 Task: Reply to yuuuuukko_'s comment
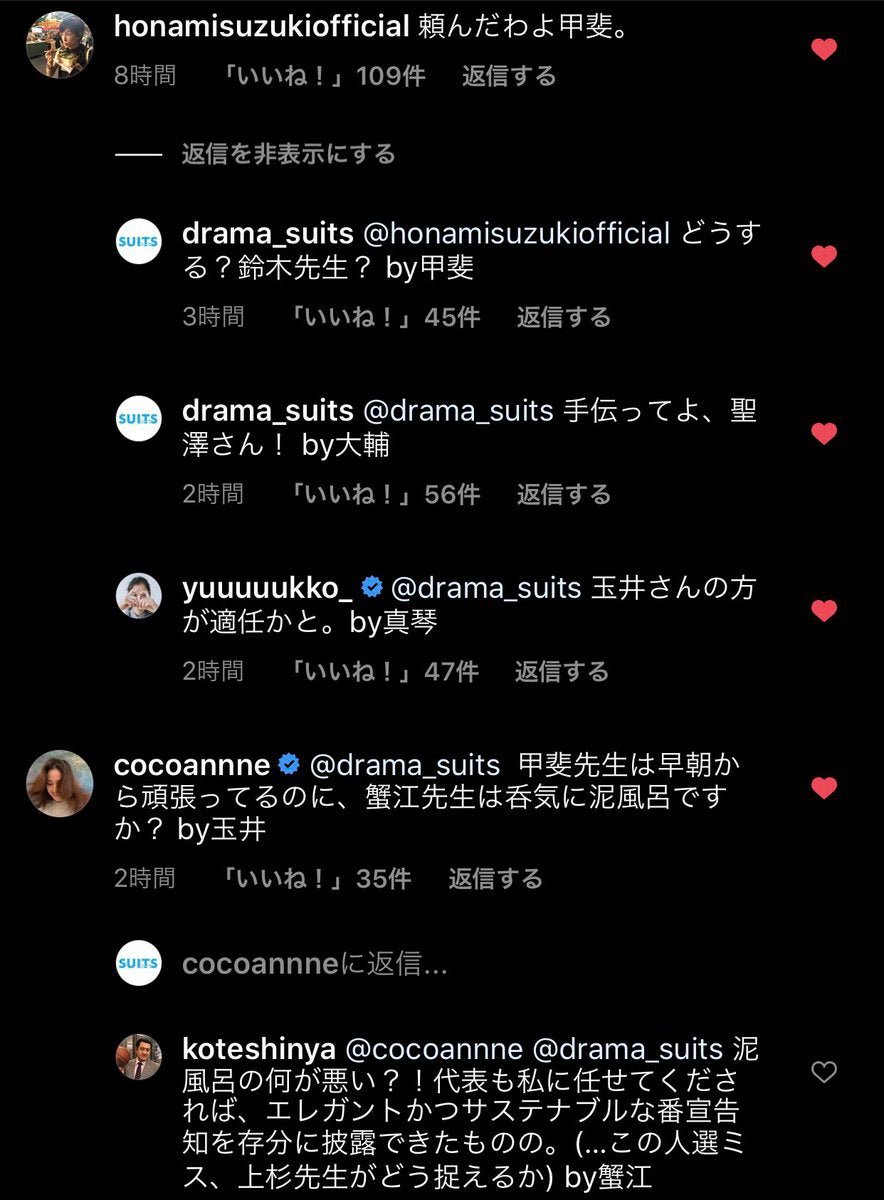click(562, 671)
